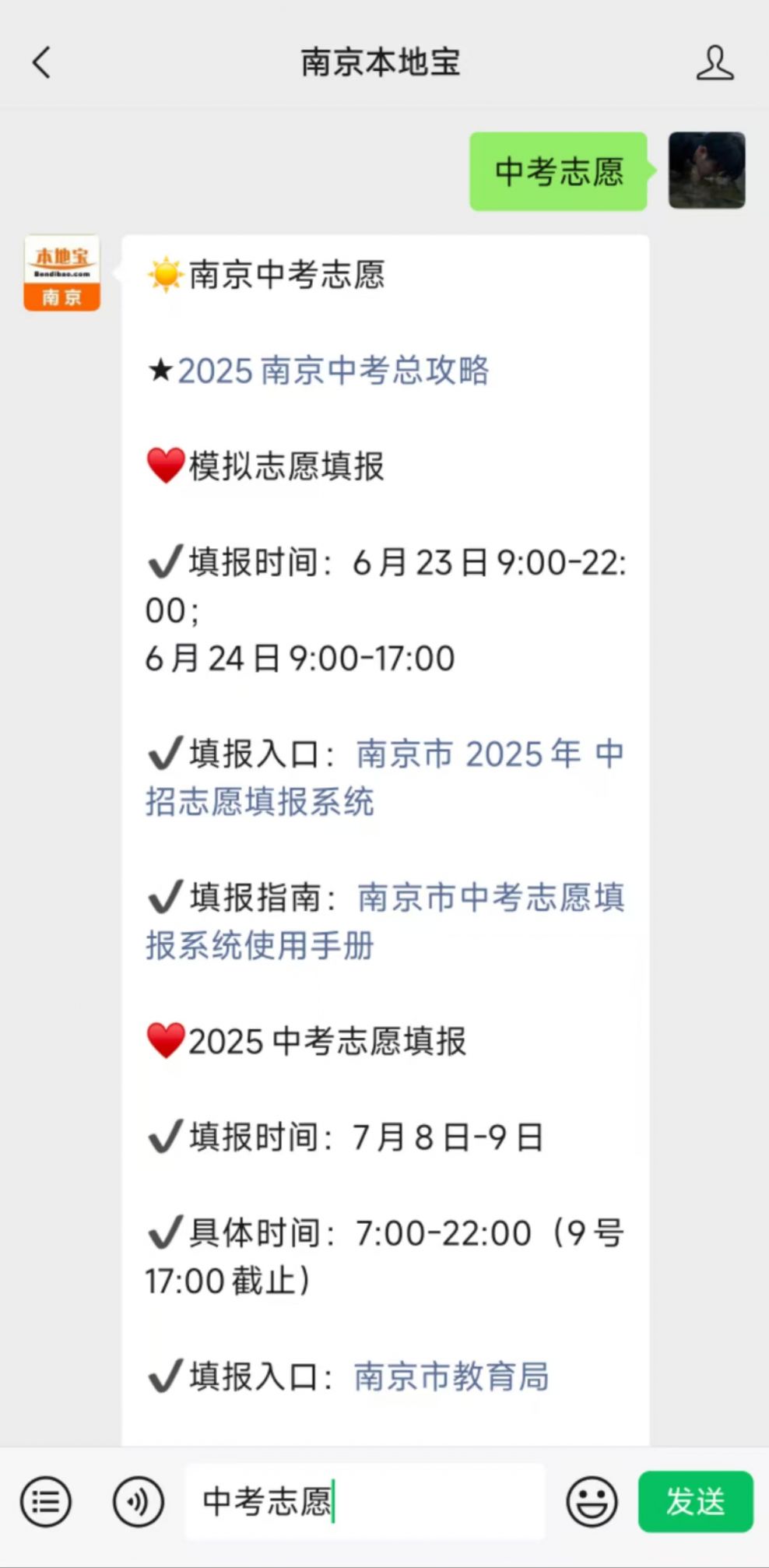Focus the message input field
The height and width of the screenshot is (1568, 769).
click(365, 1501)
